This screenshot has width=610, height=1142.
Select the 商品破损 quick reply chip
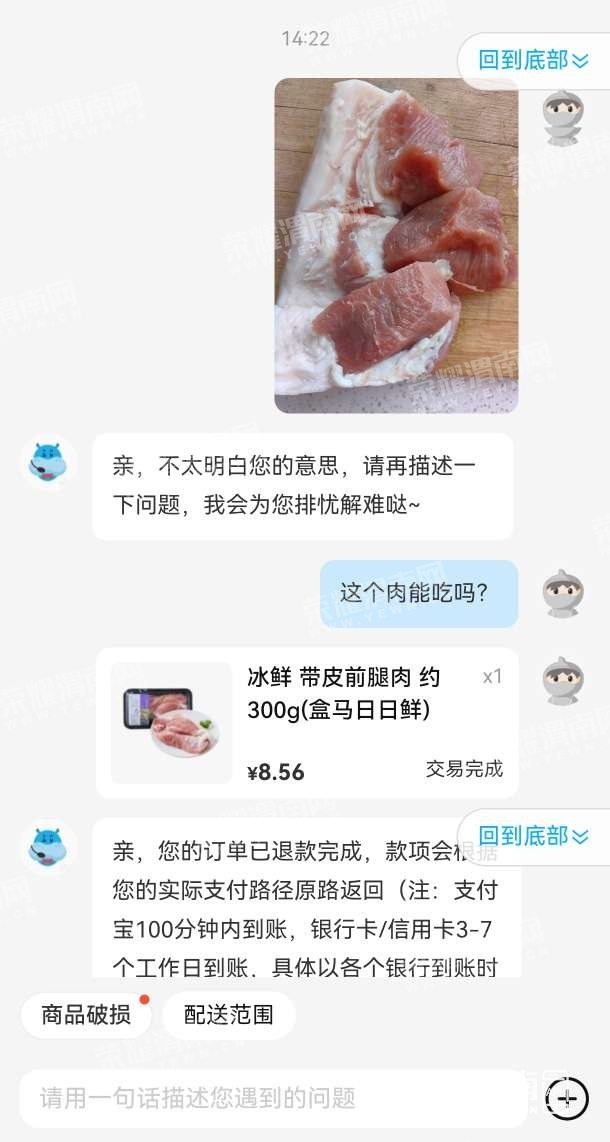(86, 1015)
